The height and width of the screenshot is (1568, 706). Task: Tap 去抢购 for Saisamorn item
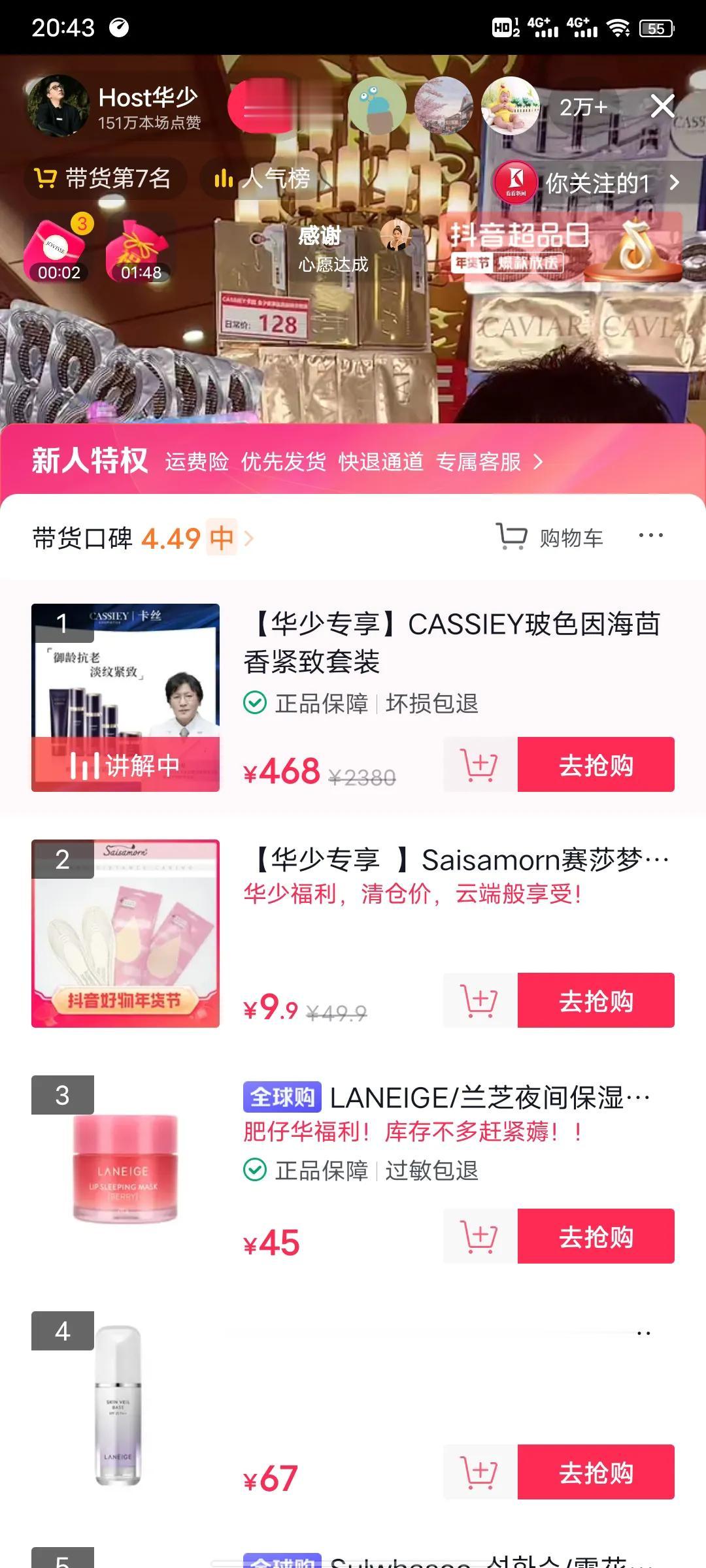coord(596,1000)
